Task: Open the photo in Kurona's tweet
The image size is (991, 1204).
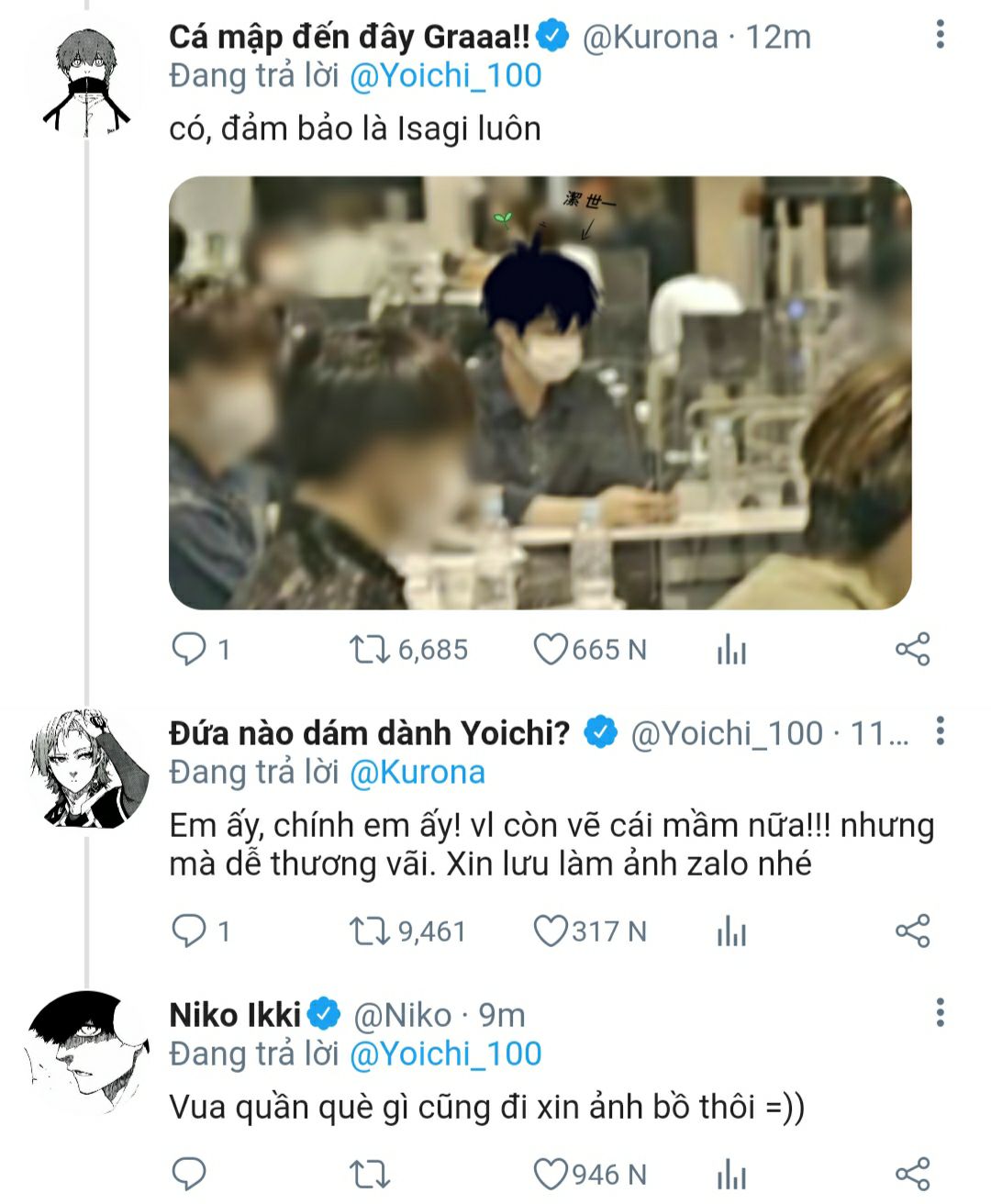Action: coord(540,393)
